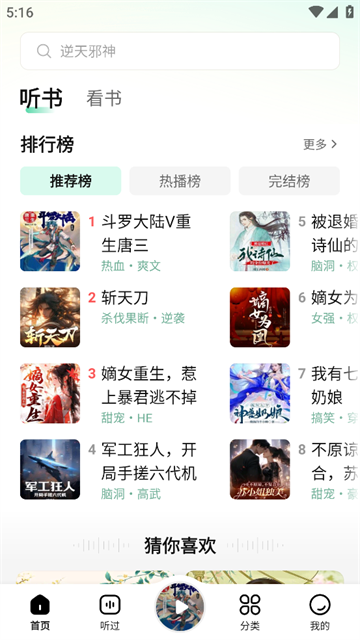Switch to the 看书 tab
The height and width of the screenshot is (640, 360).
(x=104, y=98)
